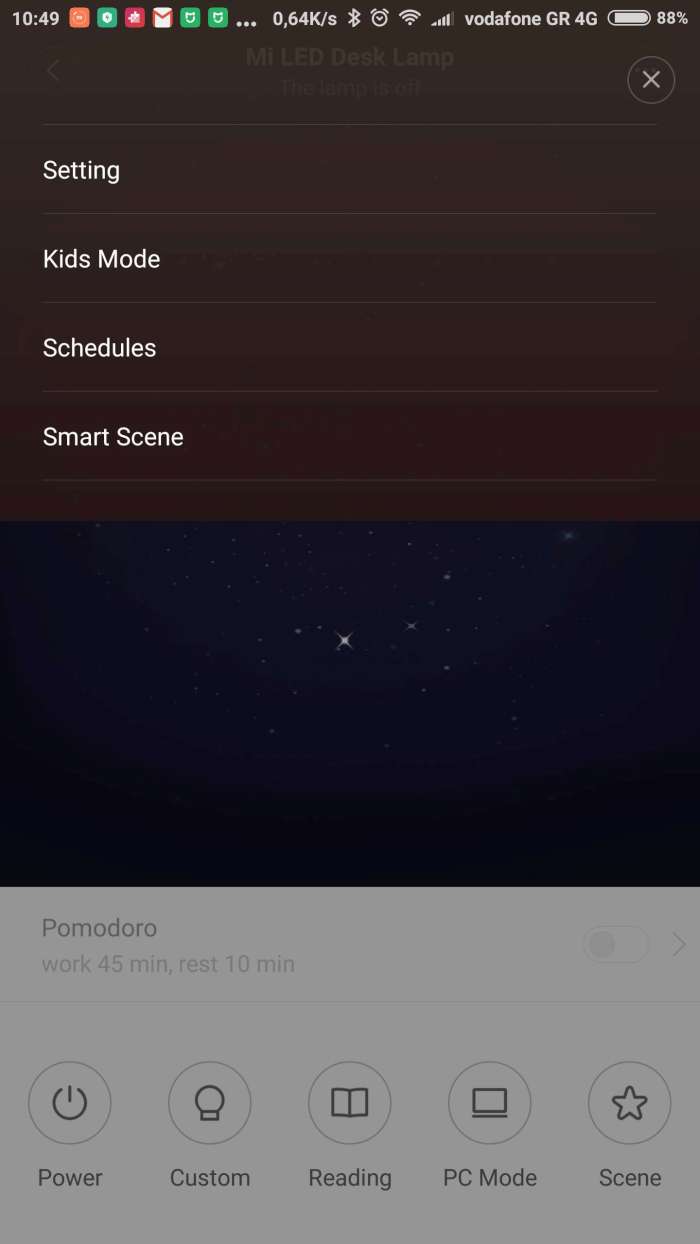The height and width of the screenshot is (1244, 700).
Task: Tap the Power button
Action: point(70,1103)
